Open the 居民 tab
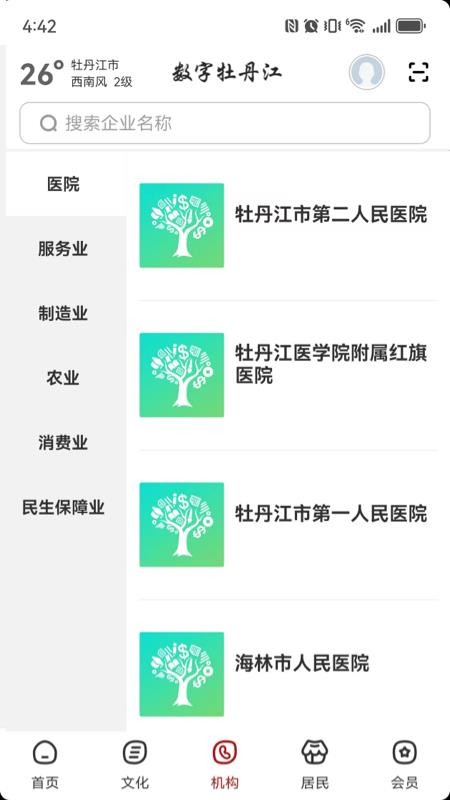Viewport: 450px width, 800px height. 315,764
